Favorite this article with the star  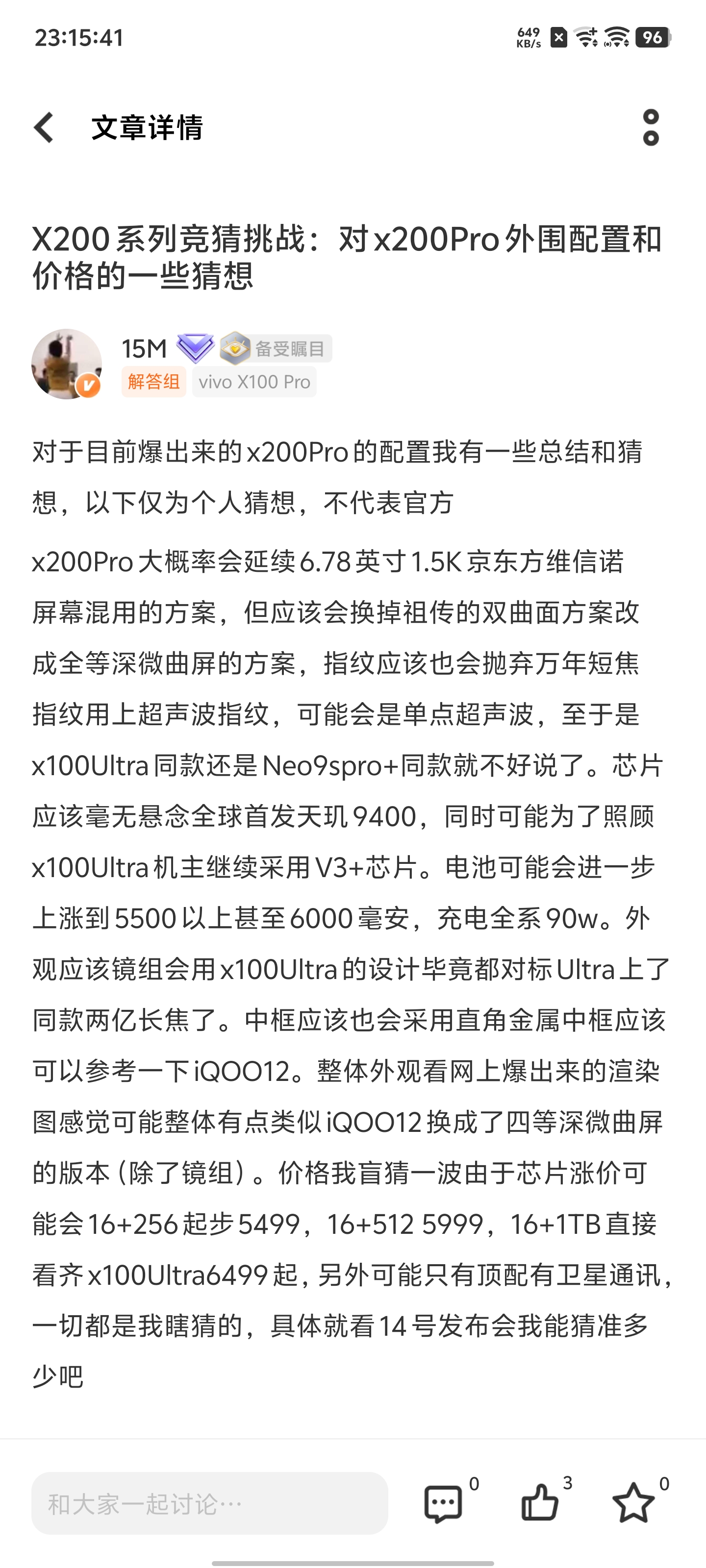633,1502
